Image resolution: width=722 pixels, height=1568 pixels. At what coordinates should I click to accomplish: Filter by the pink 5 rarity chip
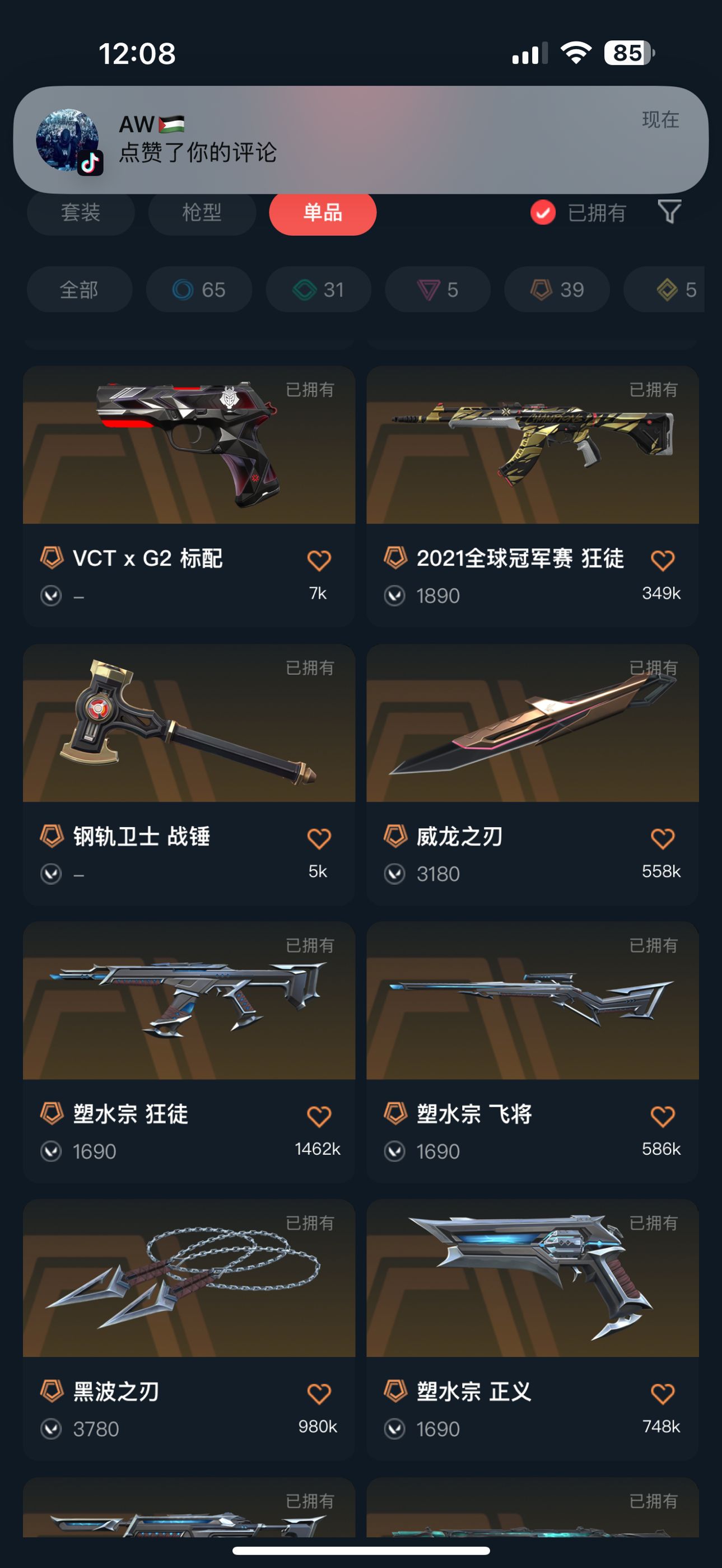coord(437,290)
